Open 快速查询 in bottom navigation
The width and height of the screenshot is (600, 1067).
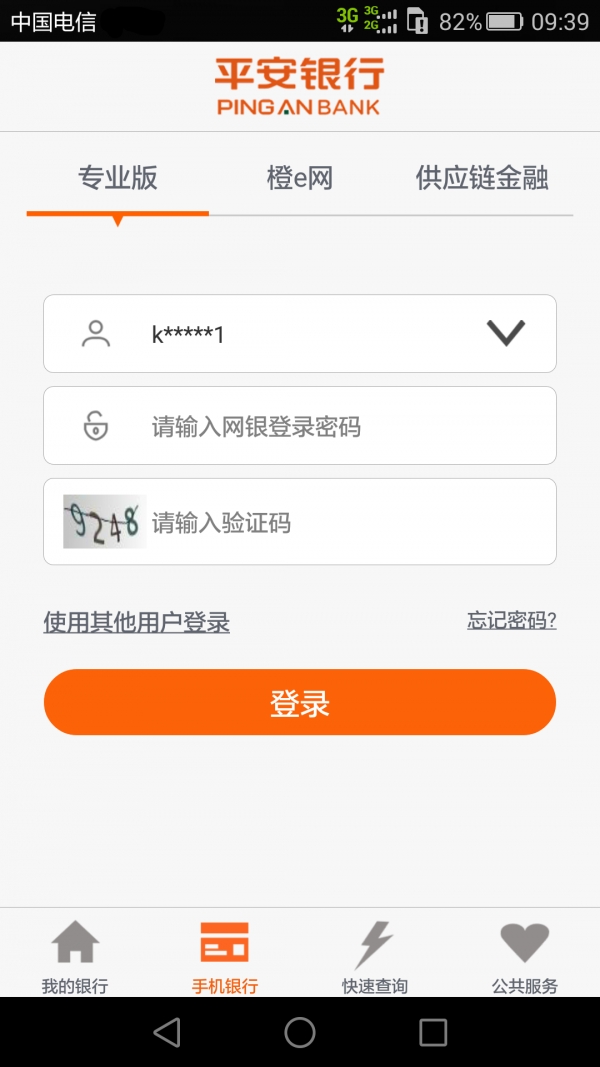375,957
